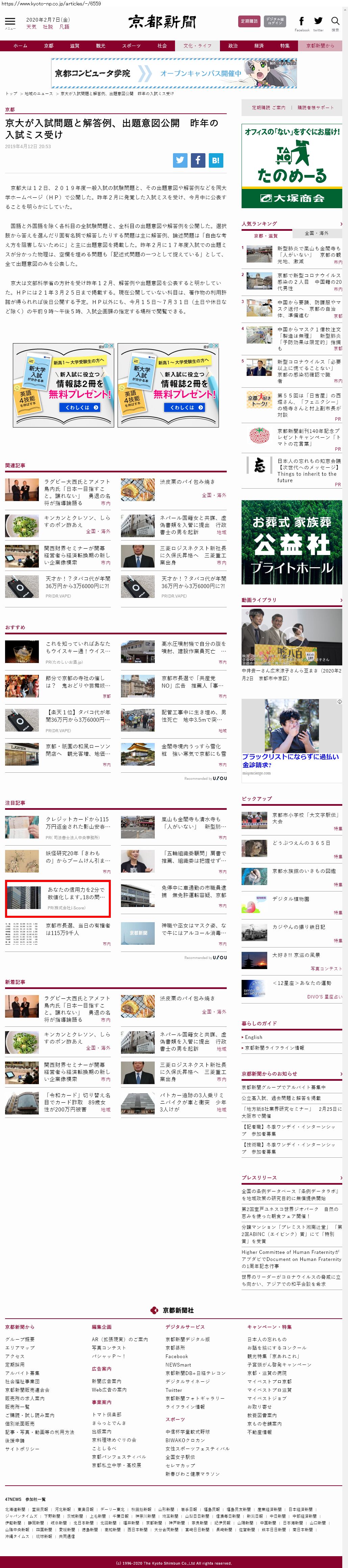The image size is (348, 1568).
Task: Open the 京都コンピュータ学院 open campus banner
Action: click(x=174, y=73)
